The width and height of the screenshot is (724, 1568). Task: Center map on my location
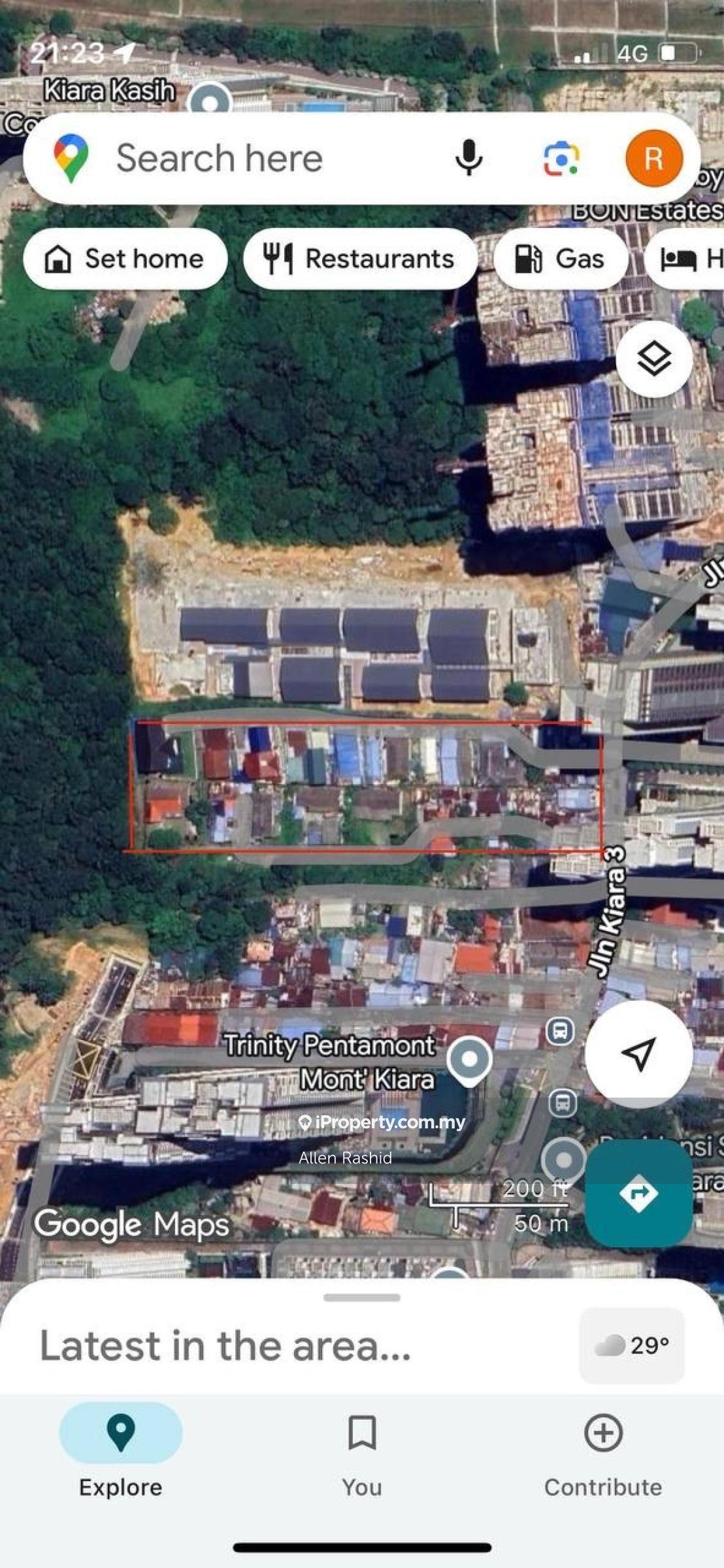[x=638, y=1054]
